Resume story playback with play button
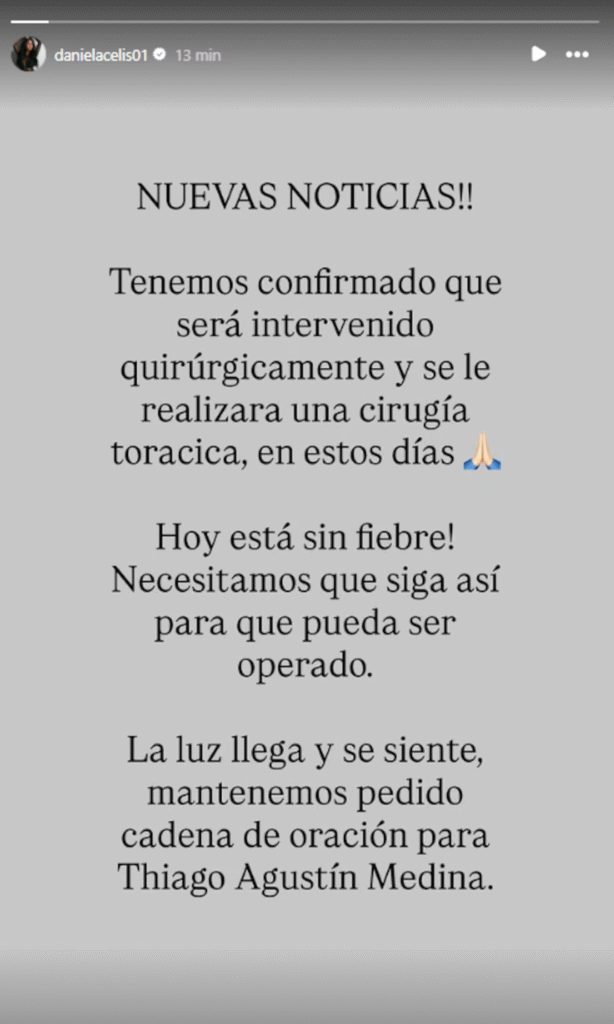The height and width of the screenshot is (1024, 614). [538, 54]
